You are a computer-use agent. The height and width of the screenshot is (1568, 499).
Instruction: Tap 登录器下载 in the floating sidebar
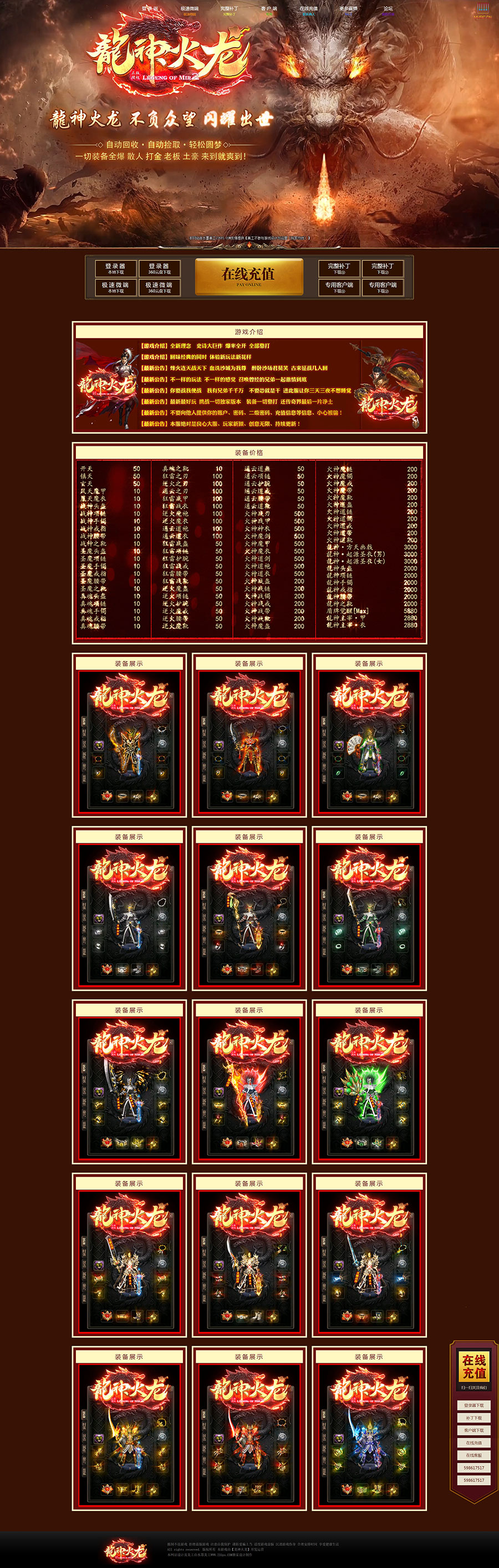pos(474,1405)
